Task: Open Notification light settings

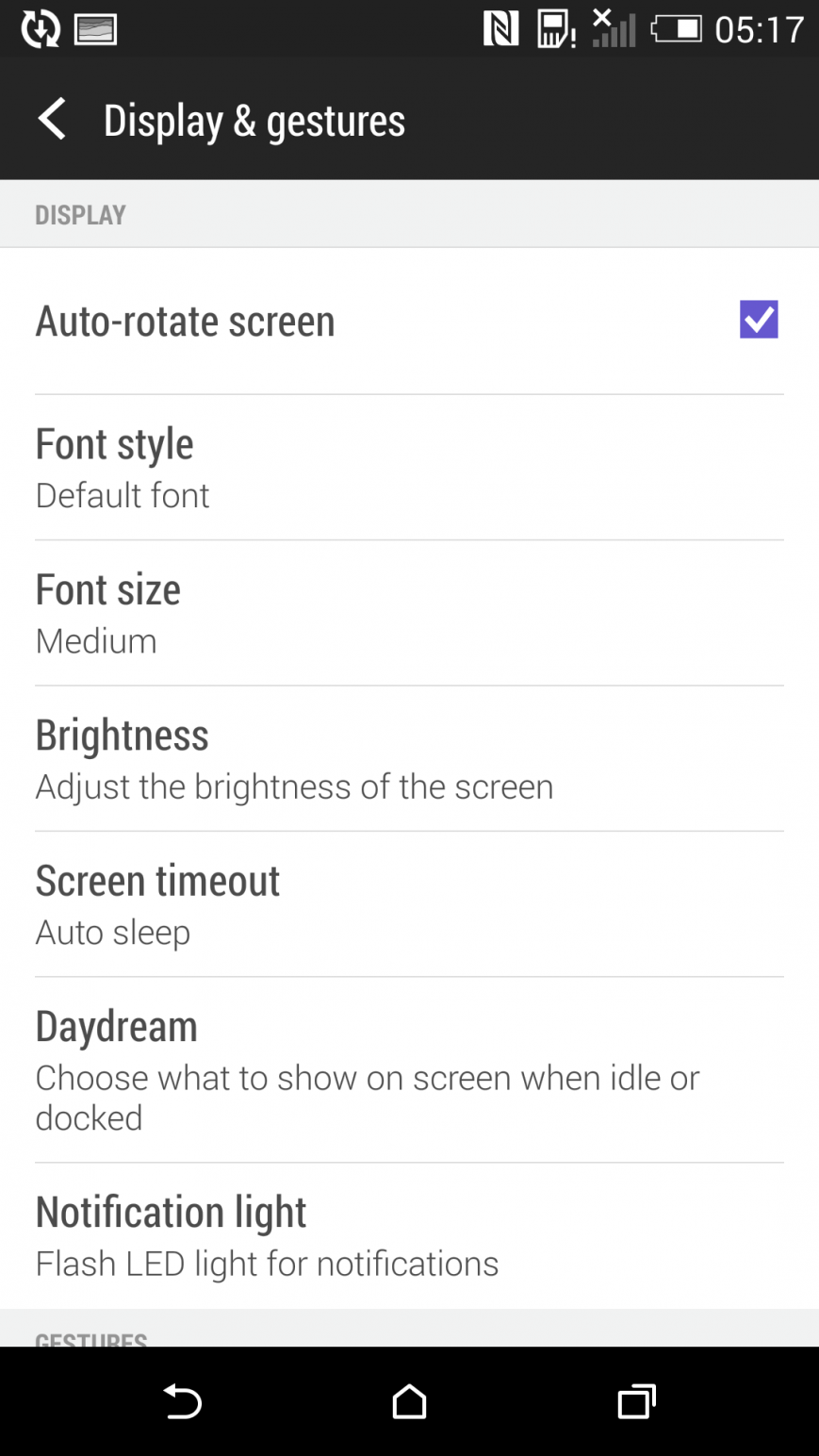Action: click(409, 1235)
